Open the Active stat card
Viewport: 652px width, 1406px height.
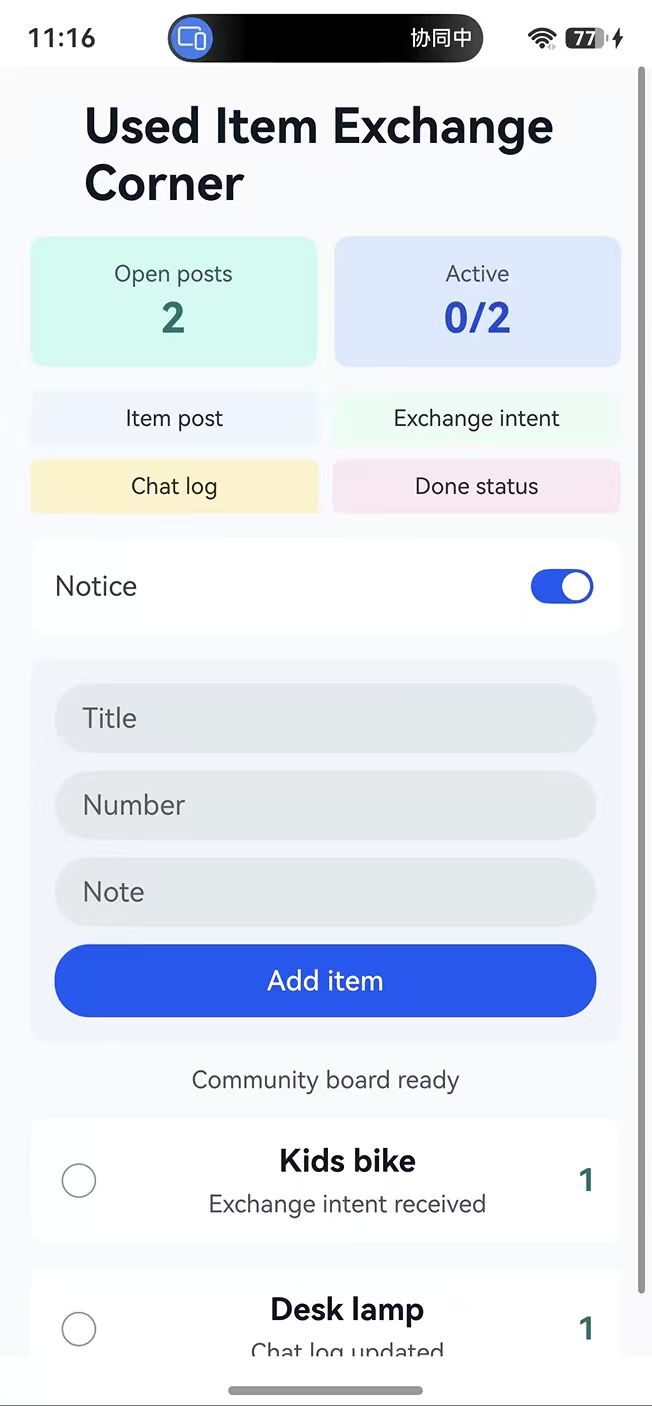pos(478,302)
